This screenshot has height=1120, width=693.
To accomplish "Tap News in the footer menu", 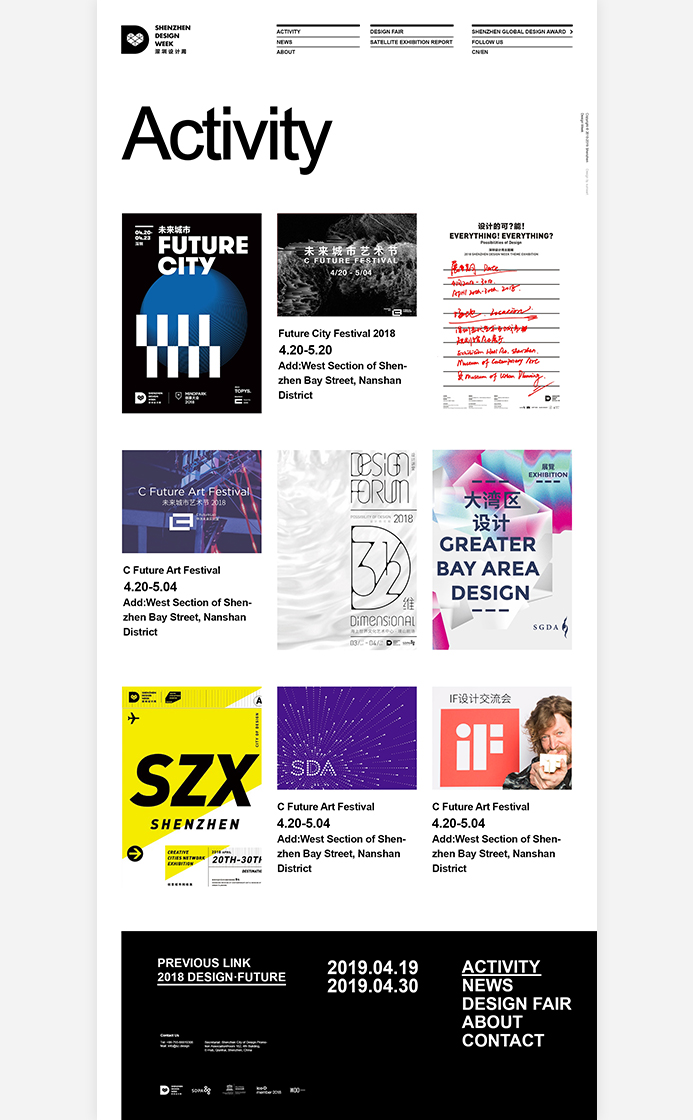I will coord(487,985).
